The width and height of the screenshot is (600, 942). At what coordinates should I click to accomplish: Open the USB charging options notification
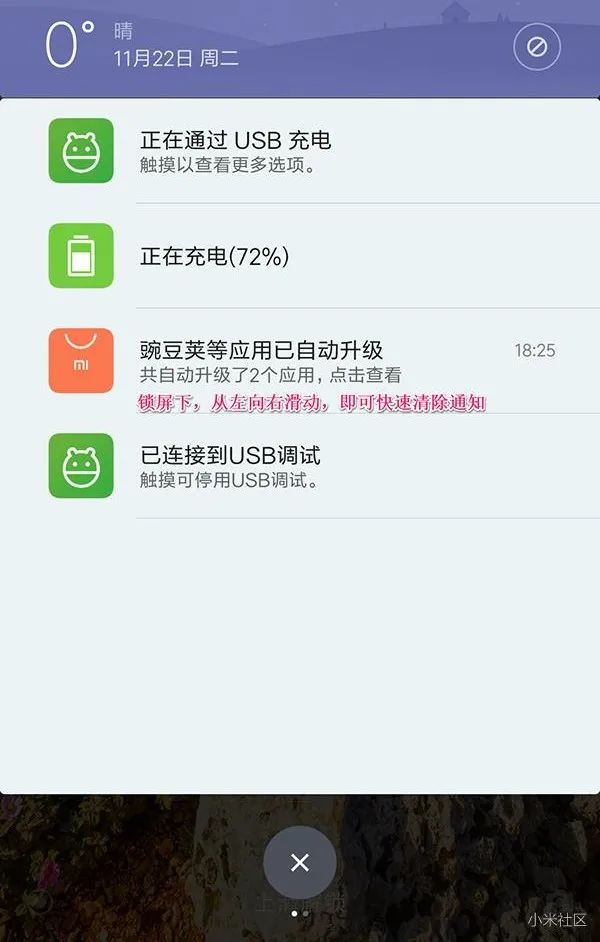300,151
